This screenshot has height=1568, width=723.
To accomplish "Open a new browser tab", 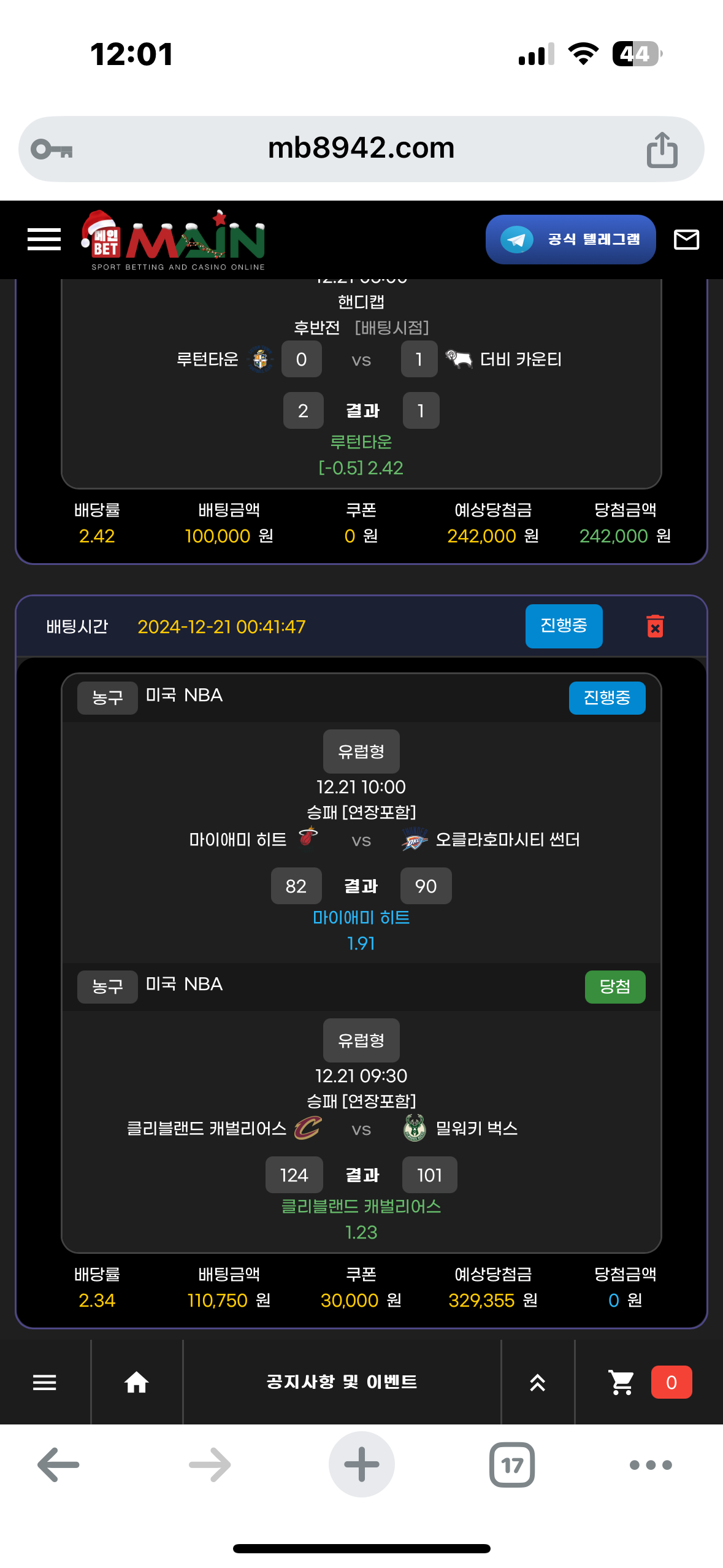I will click(361, 1465).
